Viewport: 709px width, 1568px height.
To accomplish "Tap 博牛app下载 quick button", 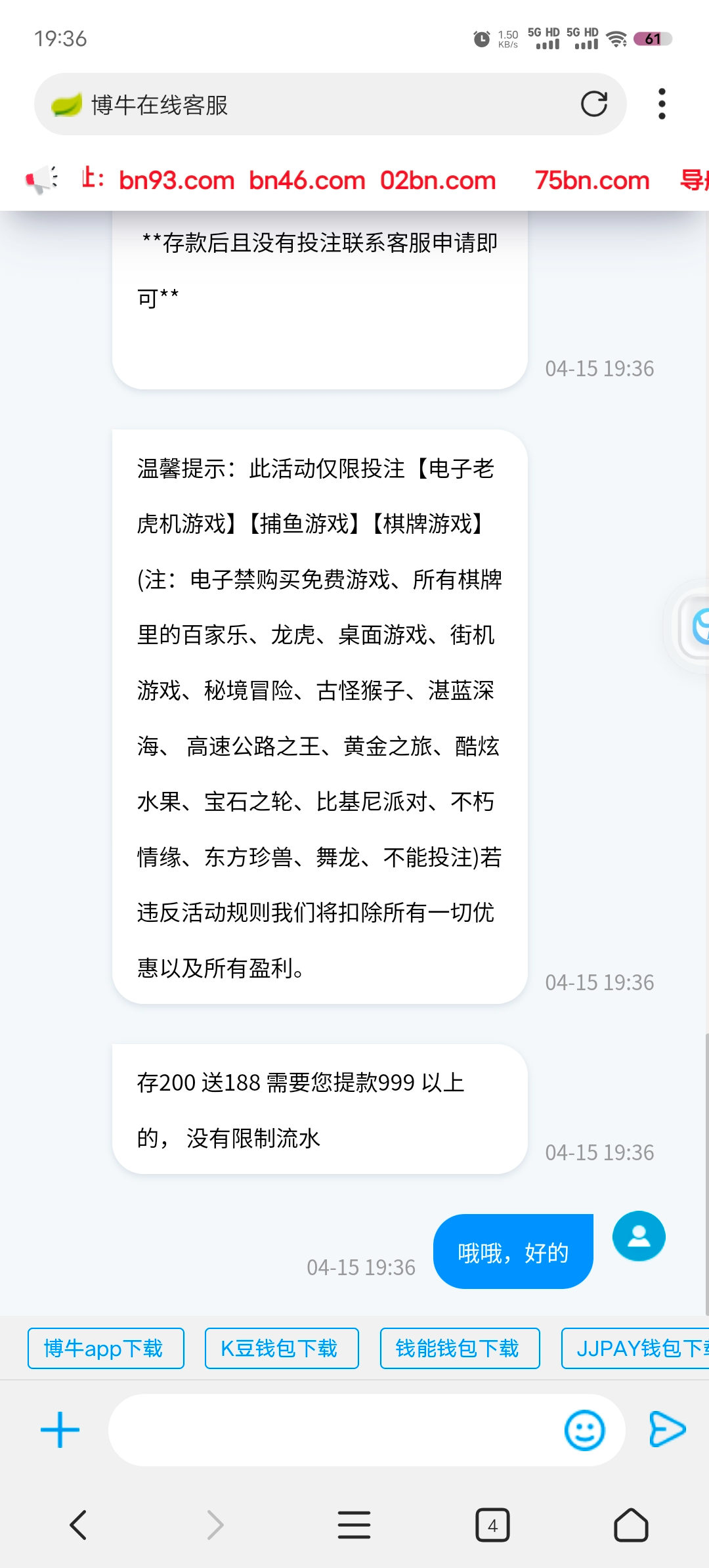I will click(x=106, y=1348).
